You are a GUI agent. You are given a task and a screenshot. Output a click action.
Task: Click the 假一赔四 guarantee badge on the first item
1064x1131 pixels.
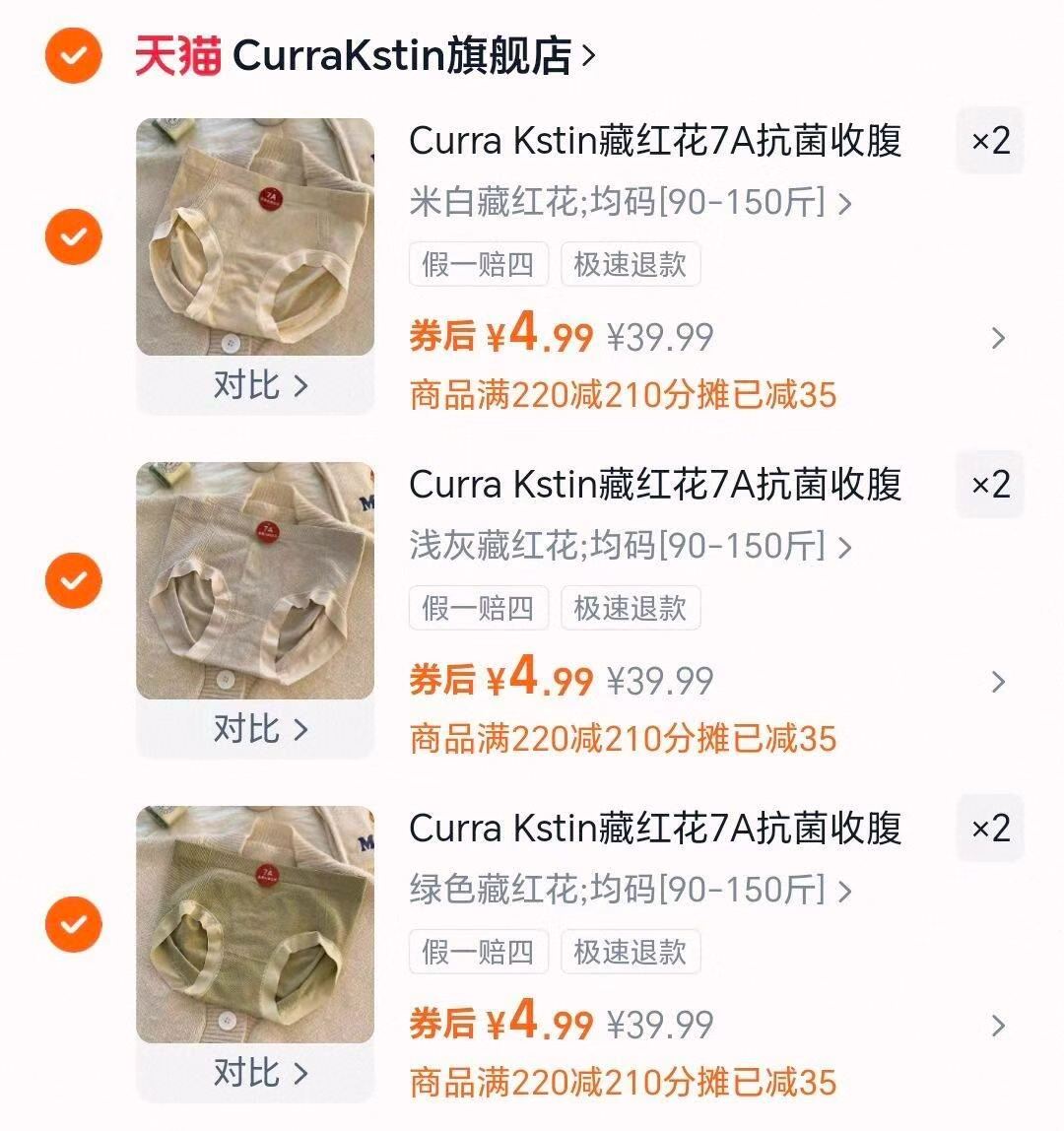(x=478, y=263)
